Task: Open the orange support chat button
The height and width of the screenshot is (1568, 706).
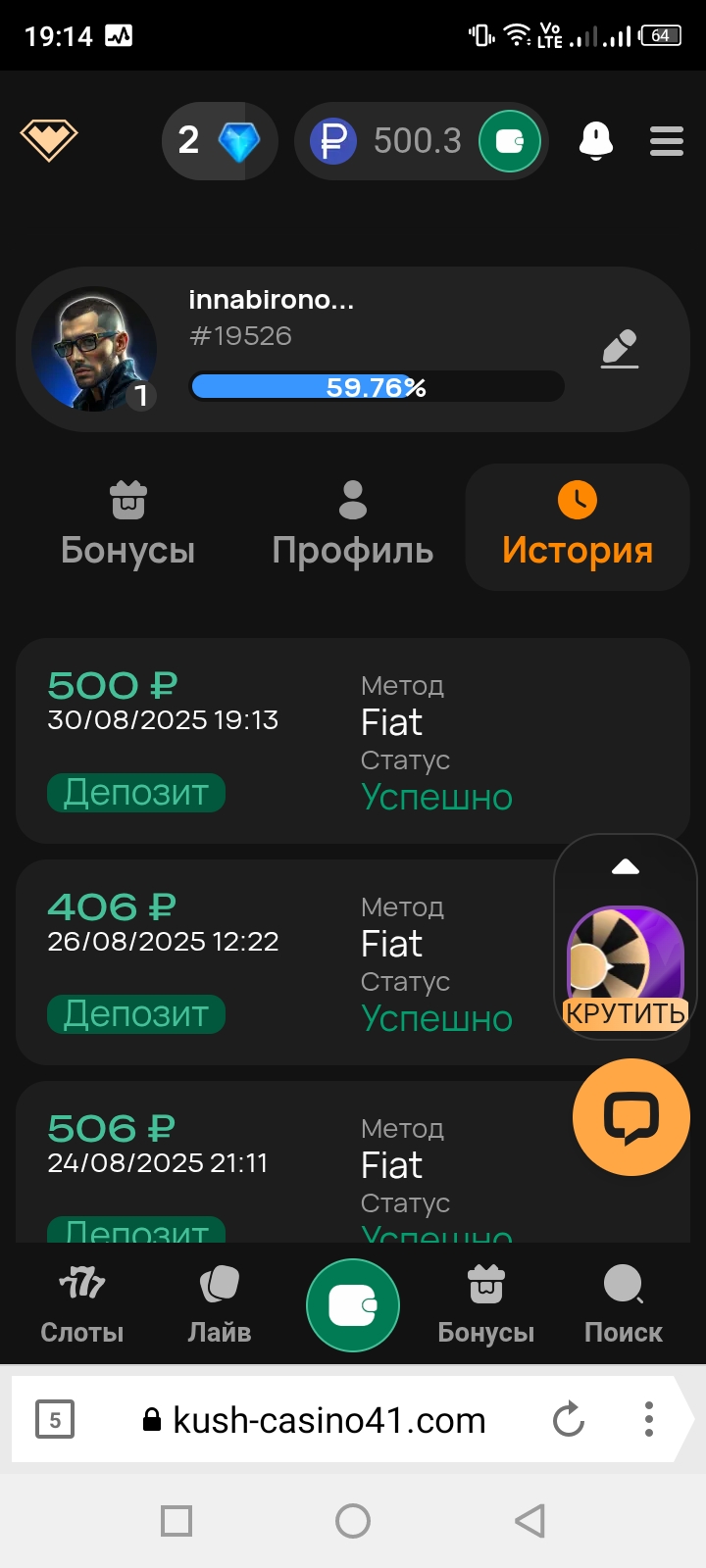Action: pyautogui.click(x=631, y=1117)
